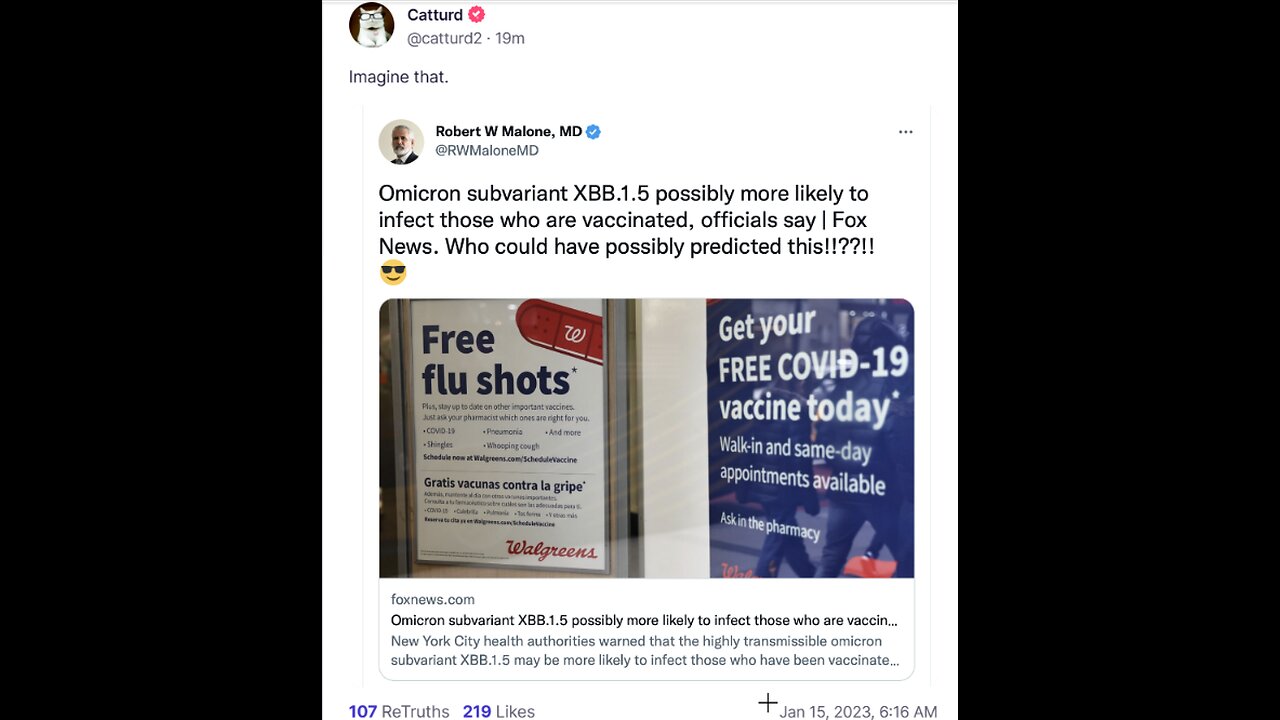Open the attached Robert W Malone tweet image

coord(646,437)
